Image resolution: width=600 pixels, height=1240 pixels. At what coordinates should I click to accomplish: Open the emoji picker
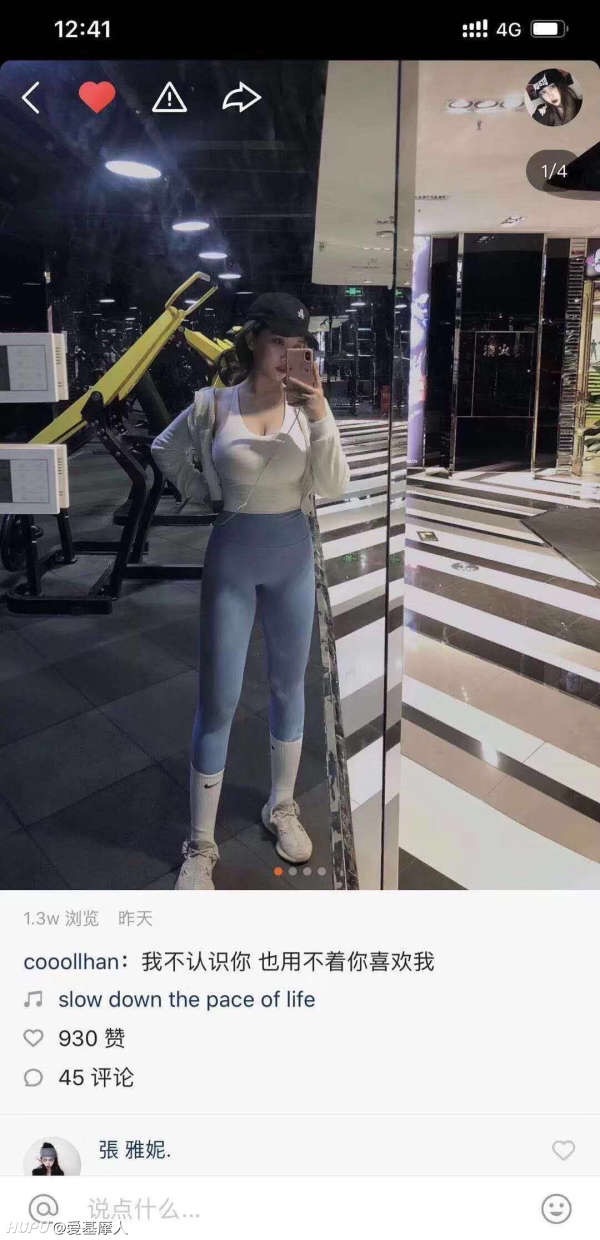557,1208
